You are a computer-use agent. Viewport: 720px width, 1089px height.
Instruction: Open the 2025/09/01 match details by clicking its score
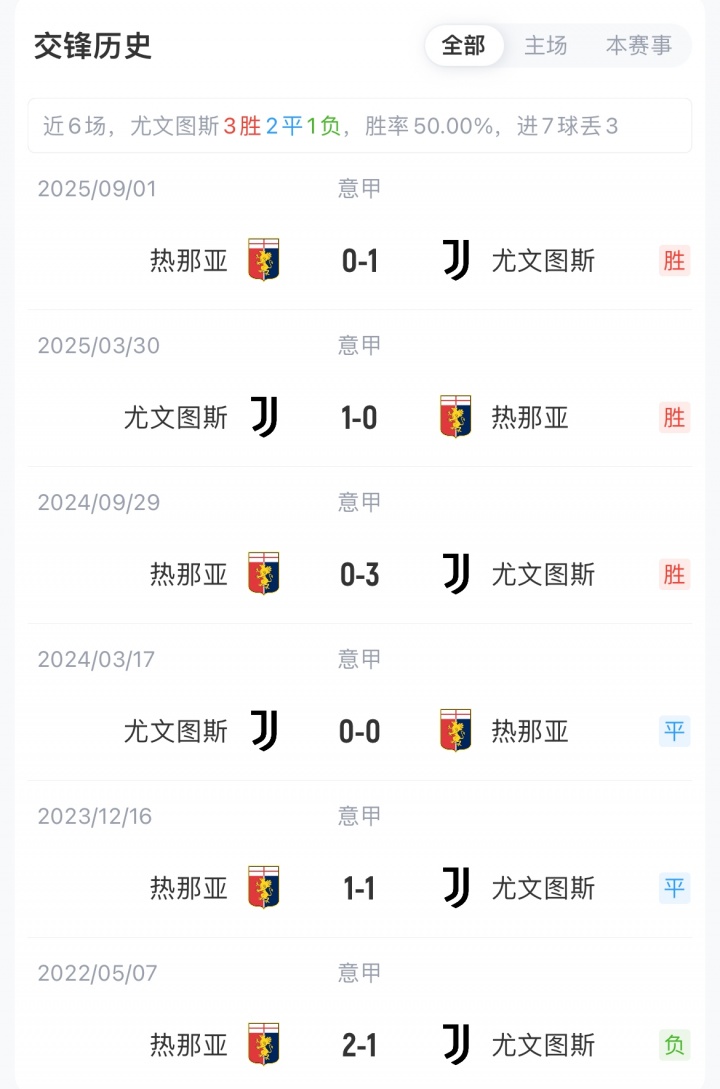click(359, 261)
